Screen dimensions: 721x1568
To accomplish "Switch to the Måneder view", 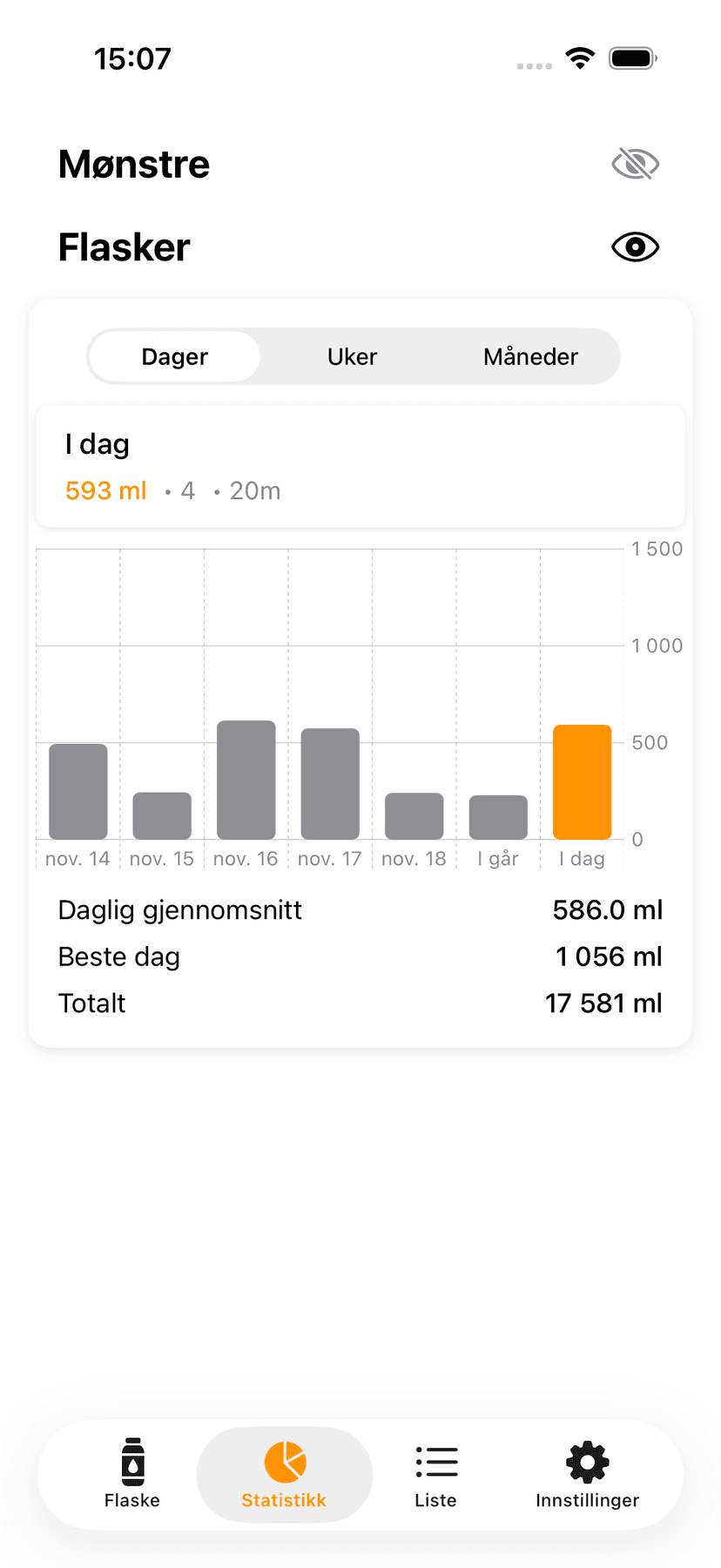I will click(530, 356).
